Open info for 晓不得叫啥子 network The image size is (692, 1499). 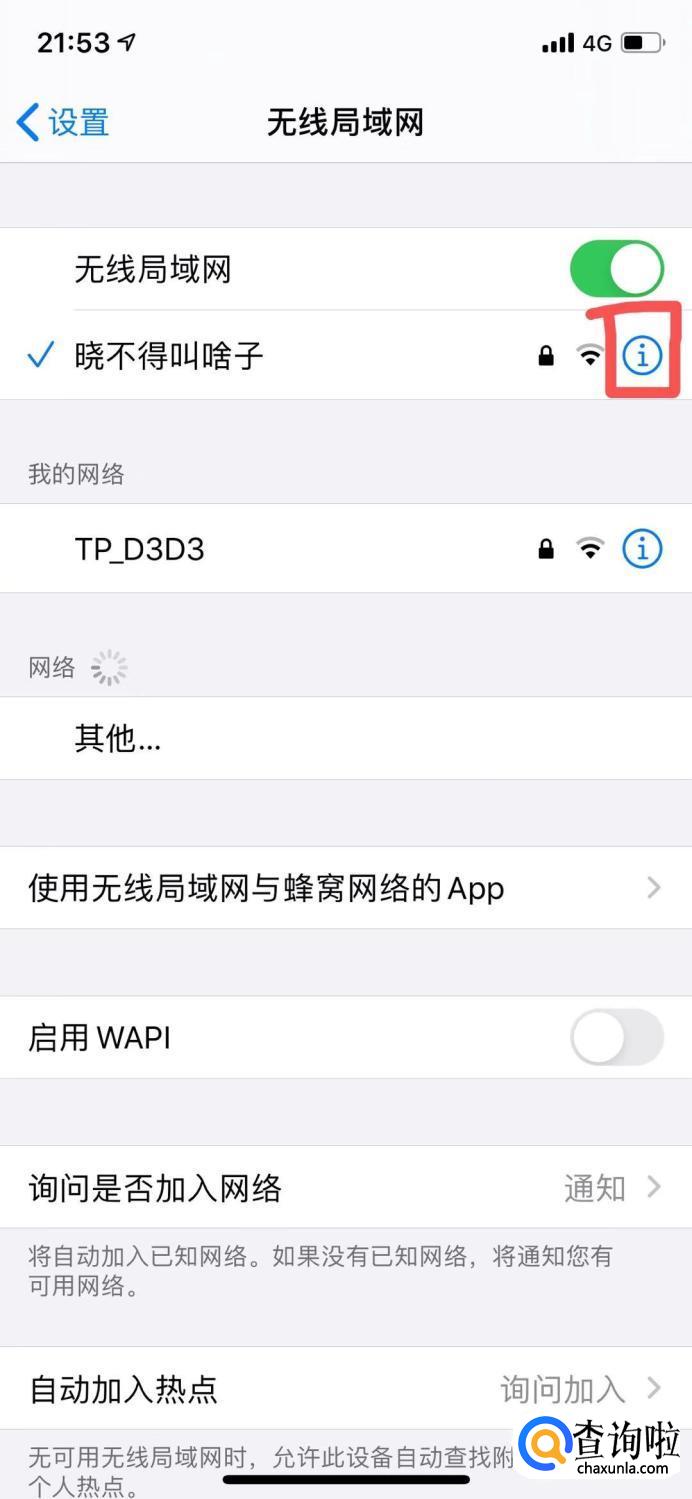(642, 354)
